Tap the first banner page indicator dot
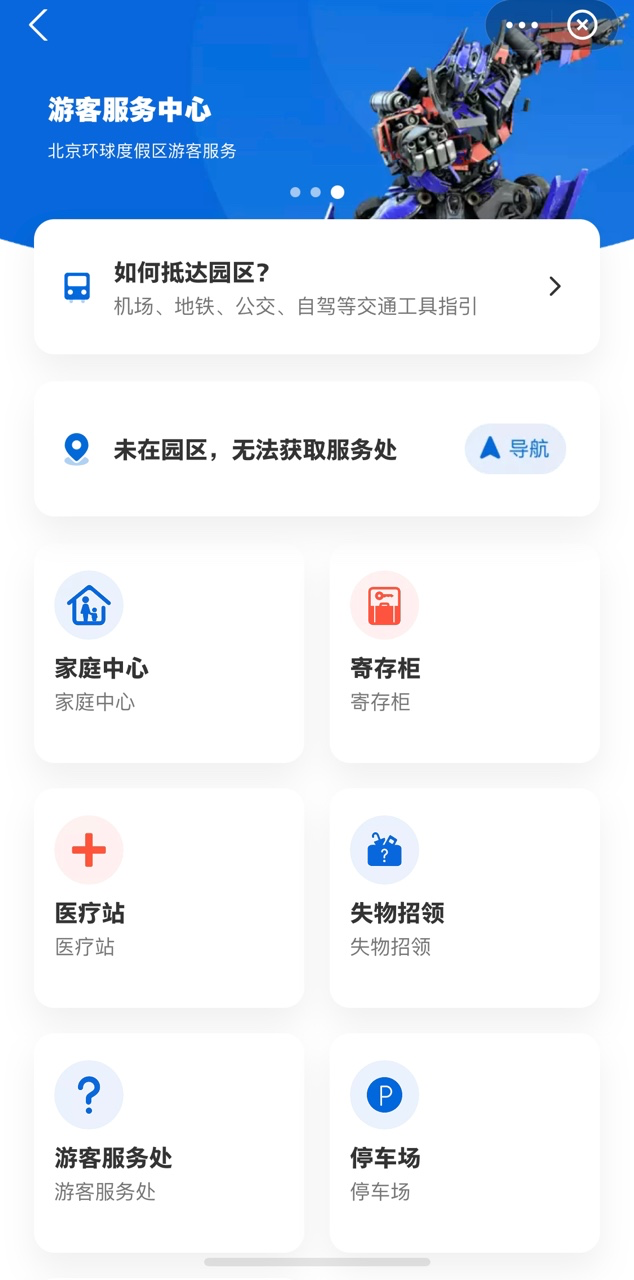Image resolution: width=634 pixels, height=1280 pixels. 295,192
